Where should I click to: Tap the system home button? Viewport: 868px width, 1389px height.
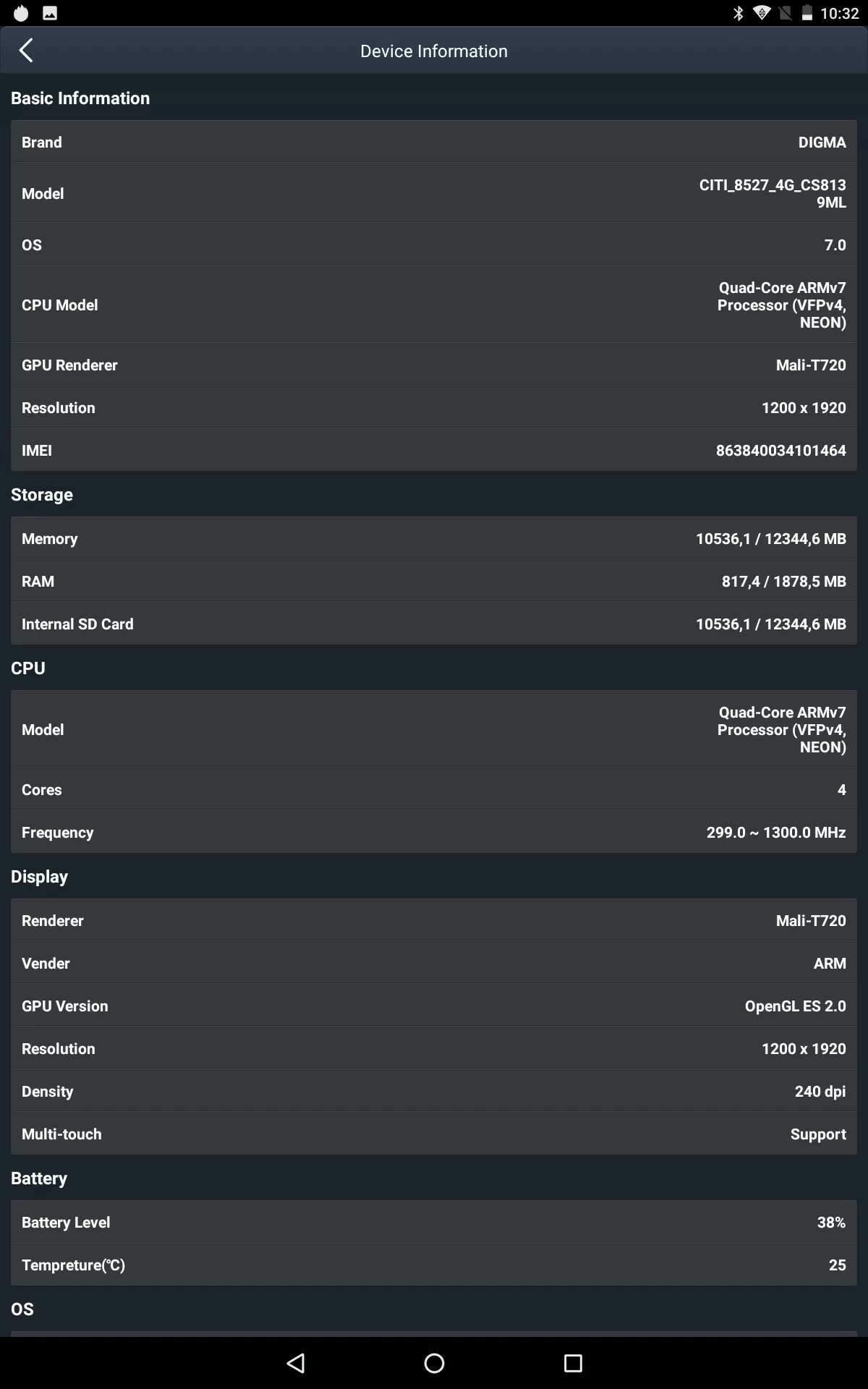tap(434, 1363)
